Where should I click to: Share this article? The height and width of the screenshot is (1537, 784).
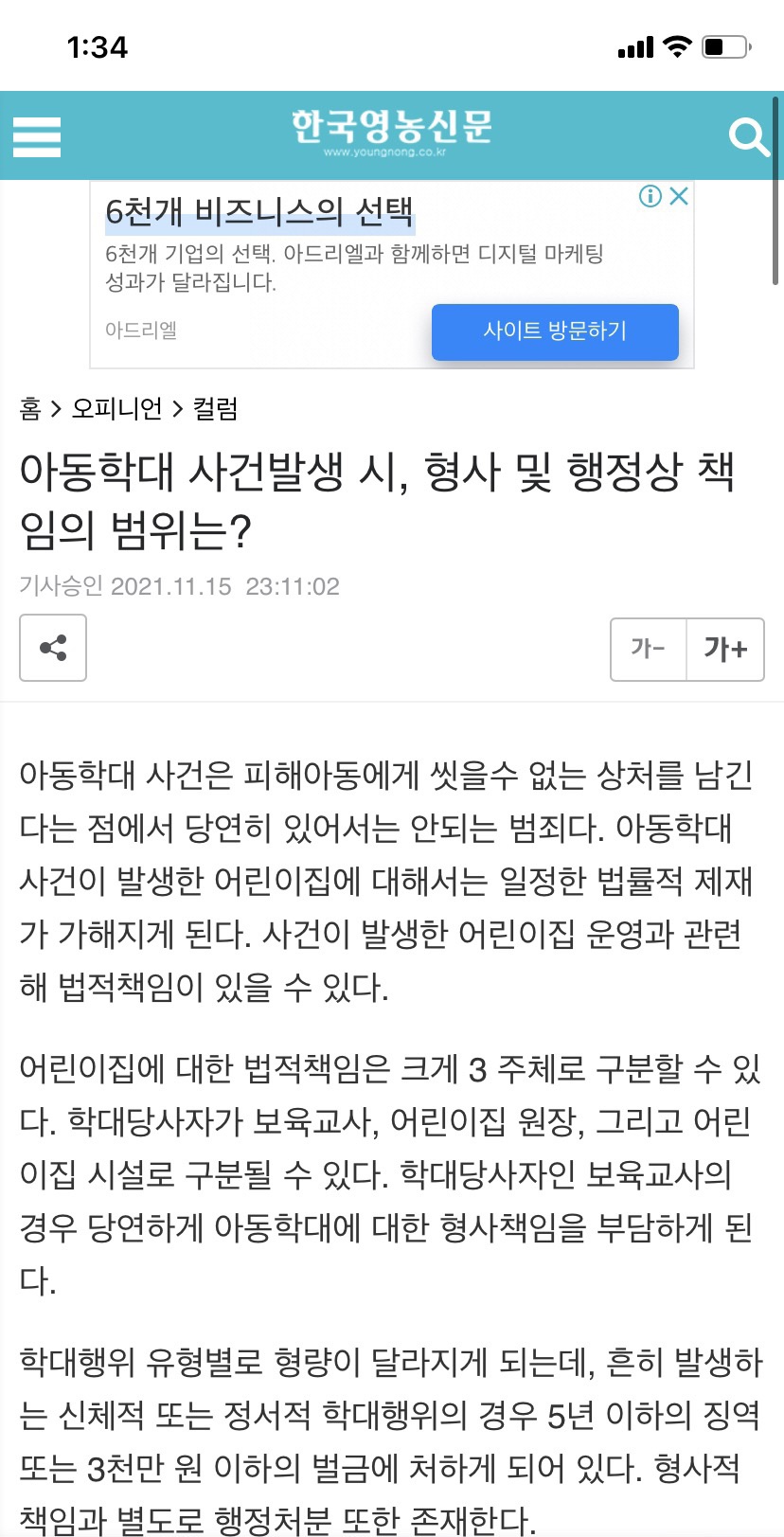53,648
